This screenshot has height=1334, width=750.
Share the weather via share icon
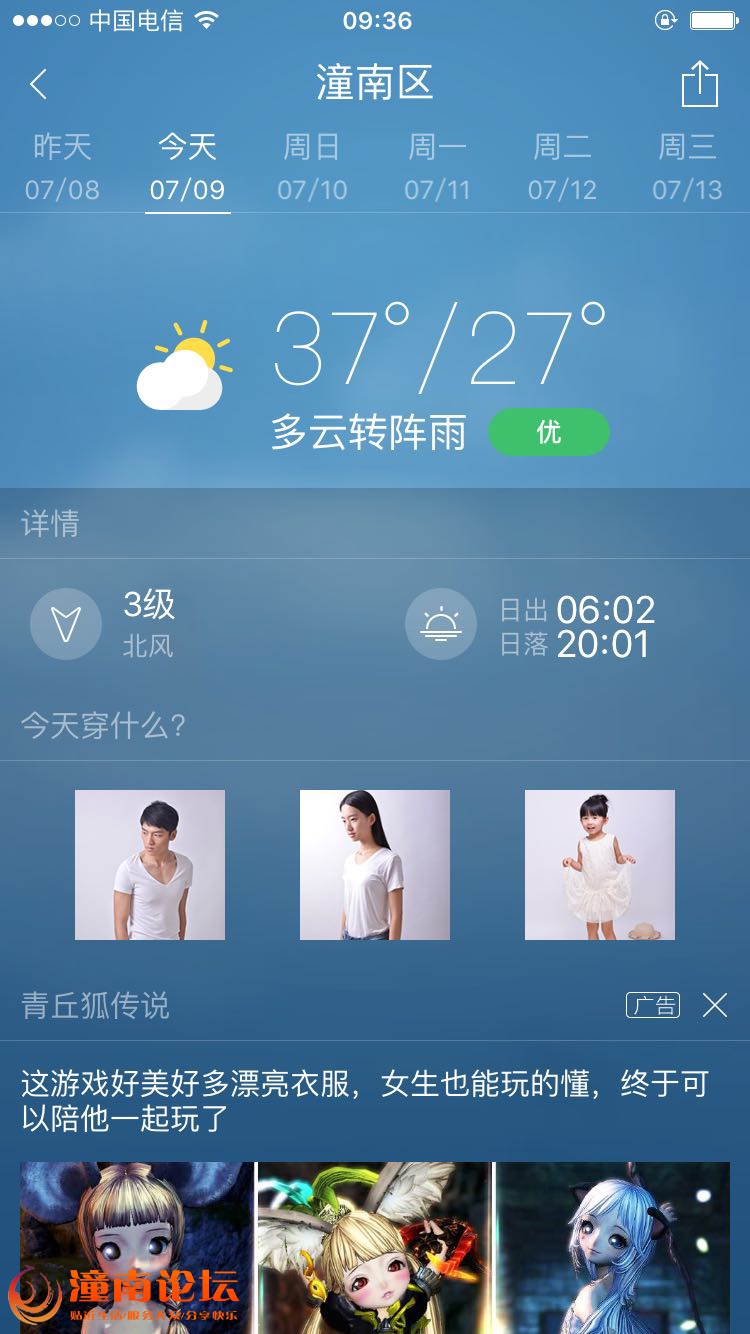(x=700, y=83)
